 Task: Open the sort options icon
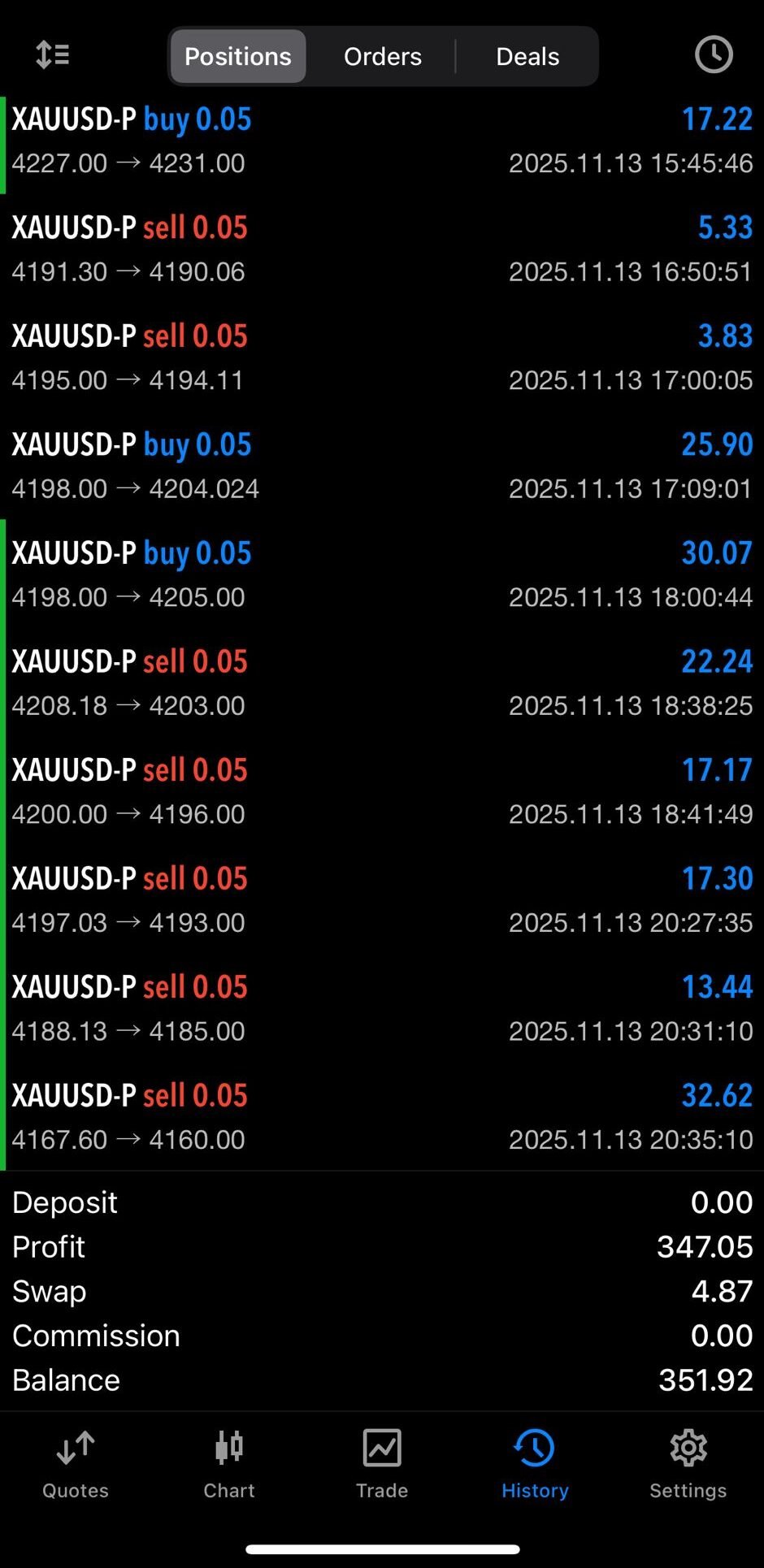(53, 55)
